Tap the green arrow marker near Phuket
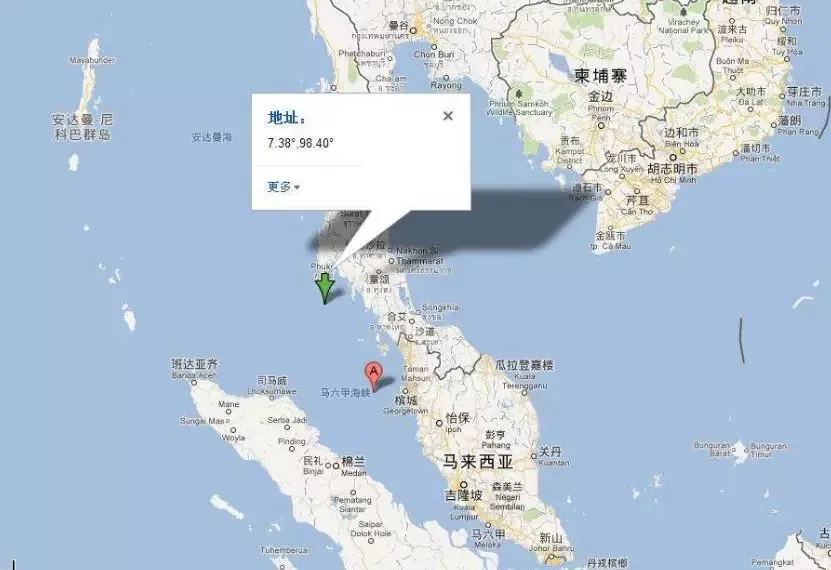The image size is (831, 570). tap(324, 288)
